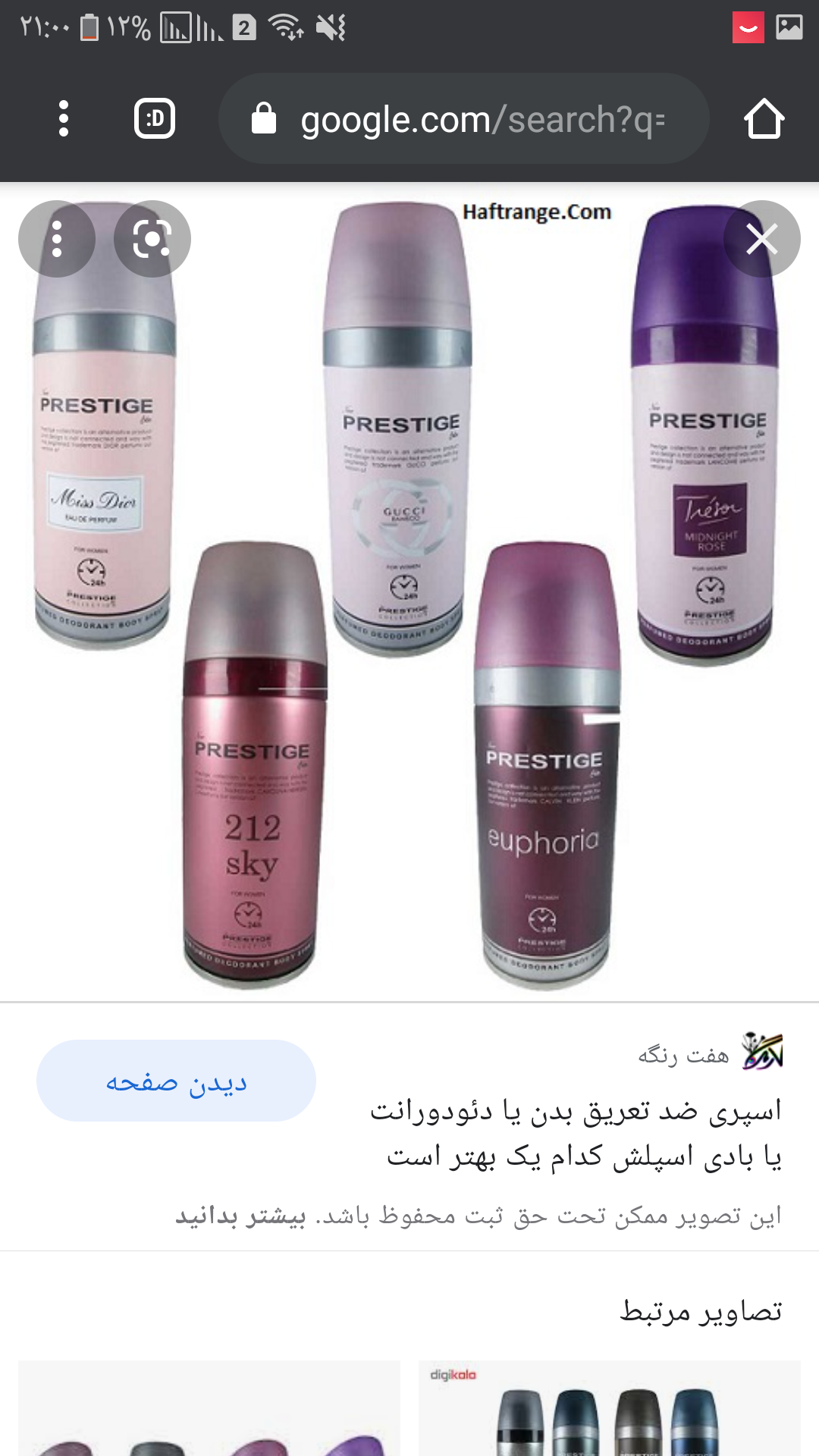Open the Prestige deodorant image tile
Image resolution: width=819 pixels, height=1456 pixels.
tap(409, 591)
